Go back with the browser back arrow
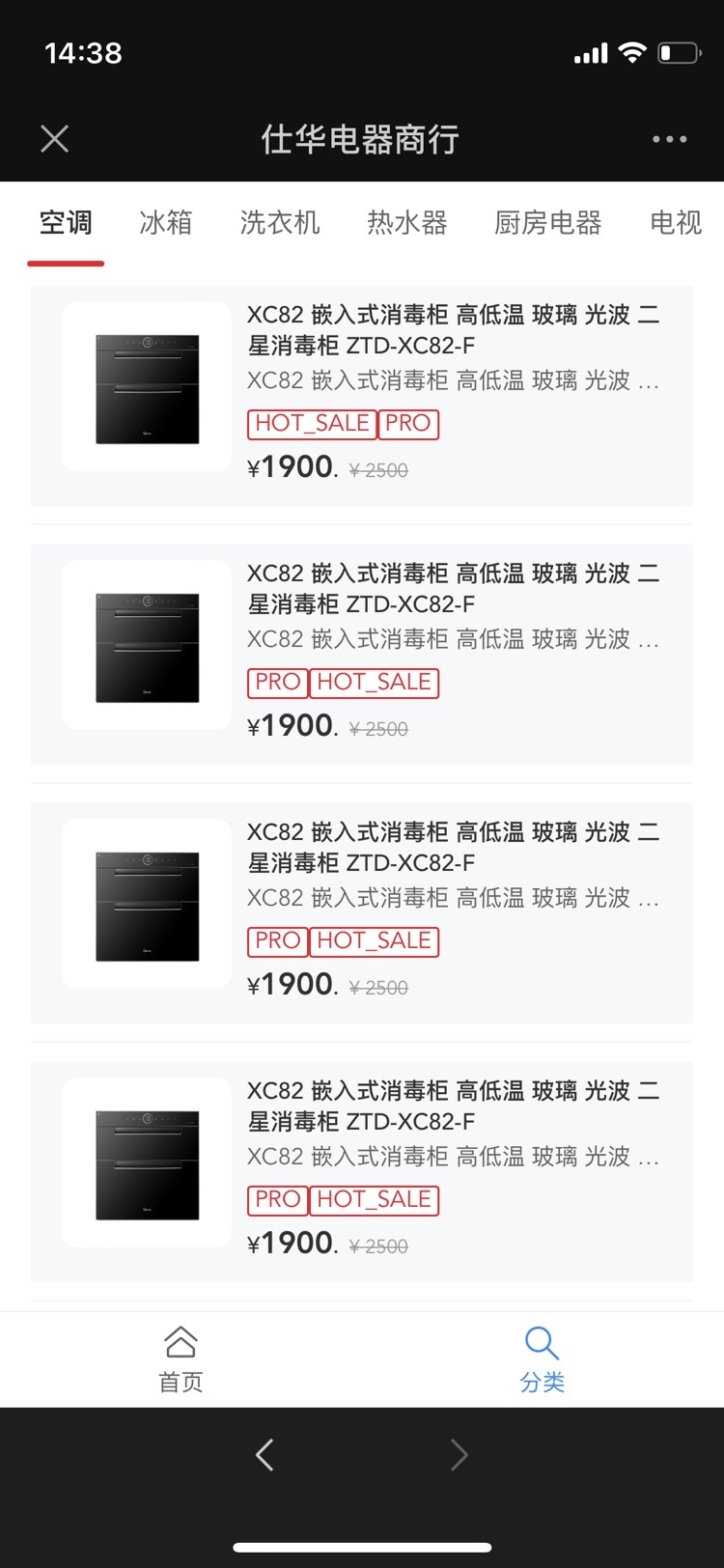Viewport: 724px width, 1568px height. (x=265, y=1454)
